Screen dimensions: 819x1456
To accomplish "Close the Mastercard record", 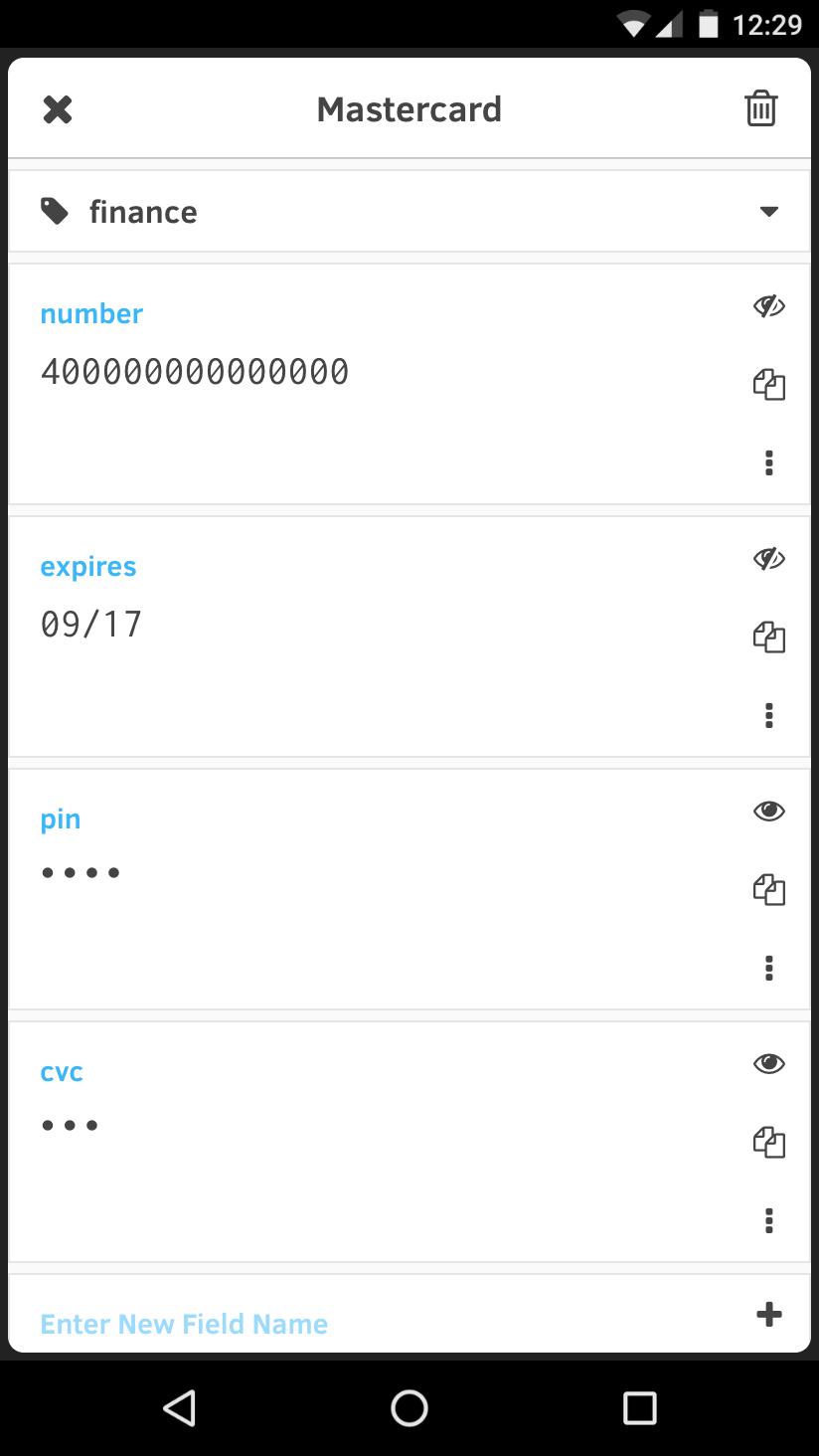I will coord(58,109).
